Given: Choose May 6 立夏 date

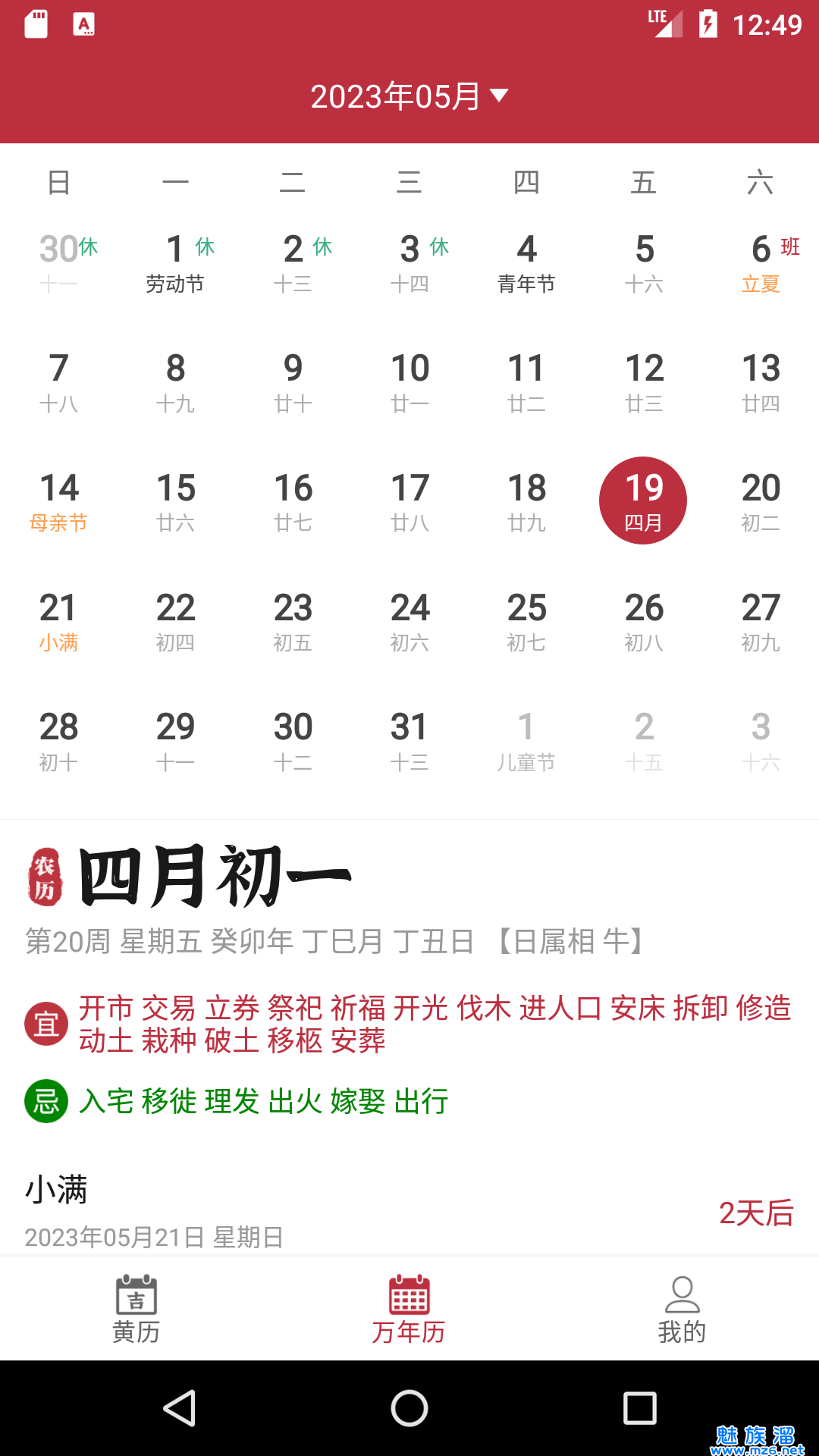Looking at the screenshot, I should tap(761, 263).
